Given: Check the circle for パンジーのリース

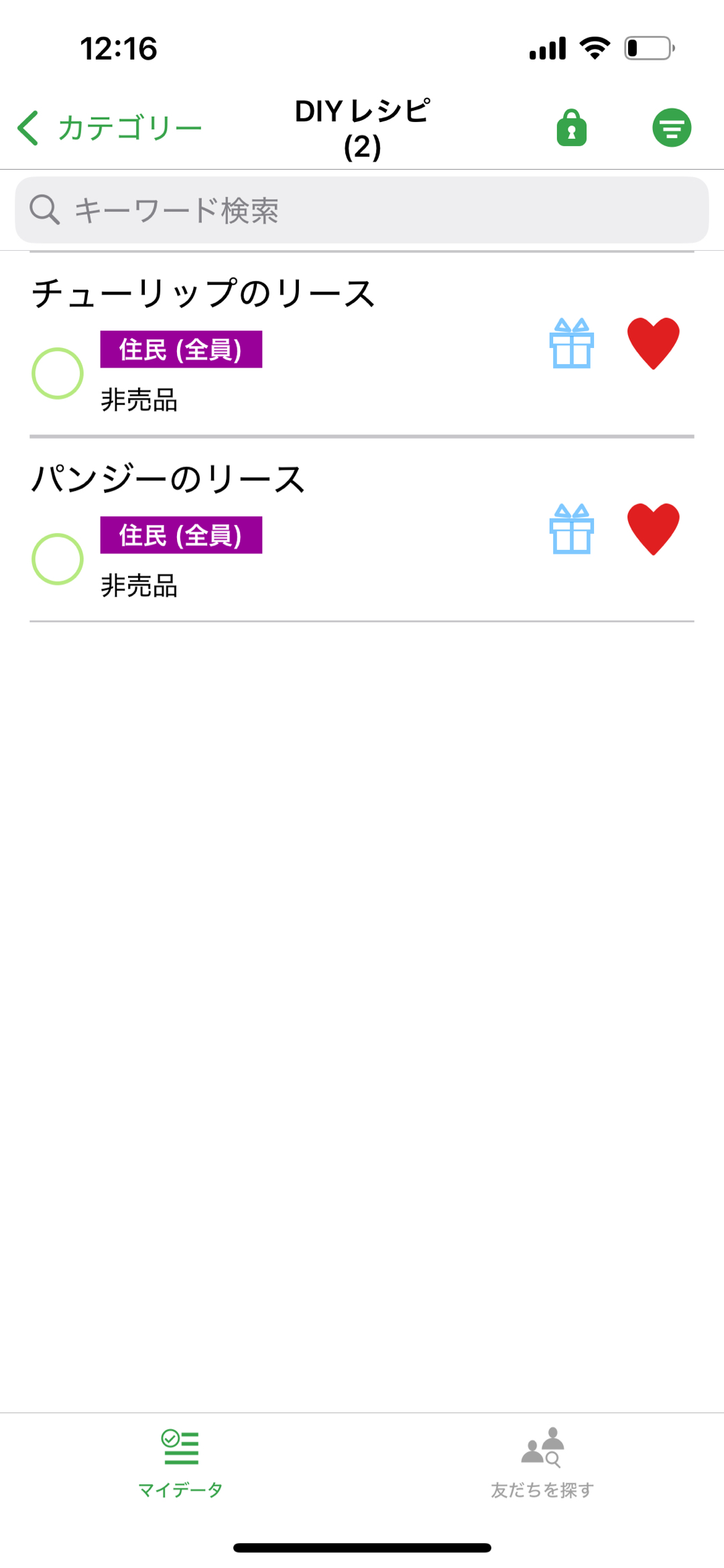Looking at the screenshot, I should tap(58, 559).
